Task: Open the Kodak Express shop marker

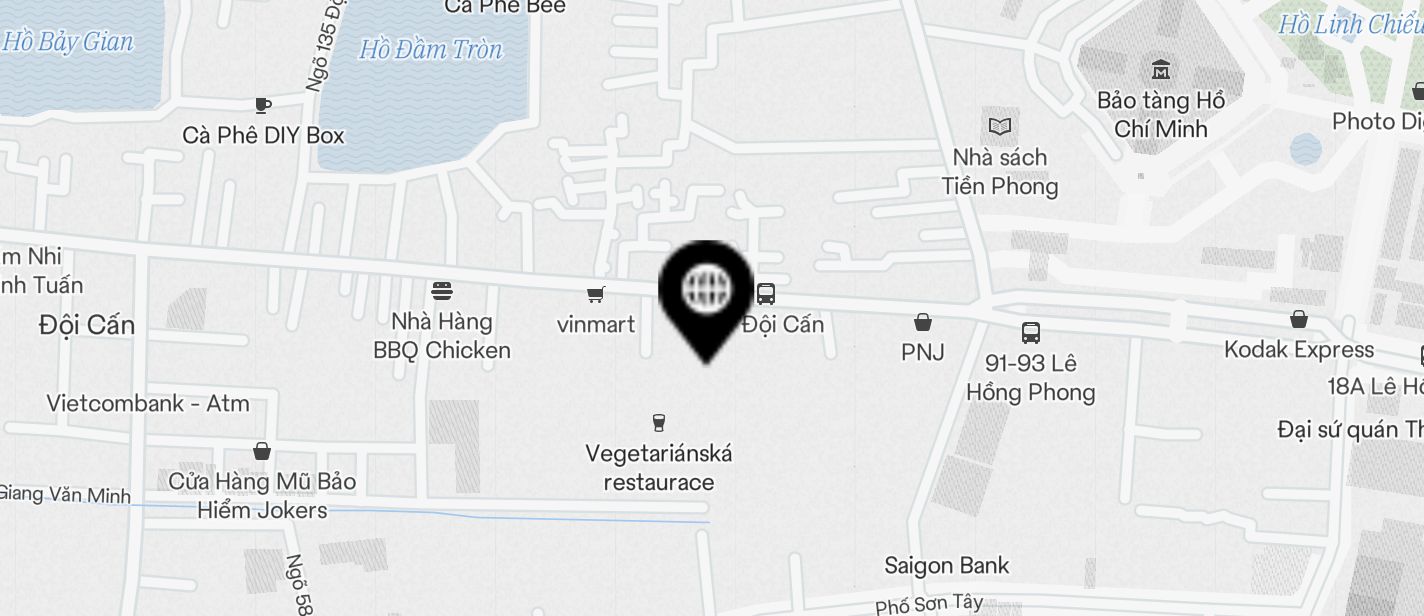Action: [1299, 320]
